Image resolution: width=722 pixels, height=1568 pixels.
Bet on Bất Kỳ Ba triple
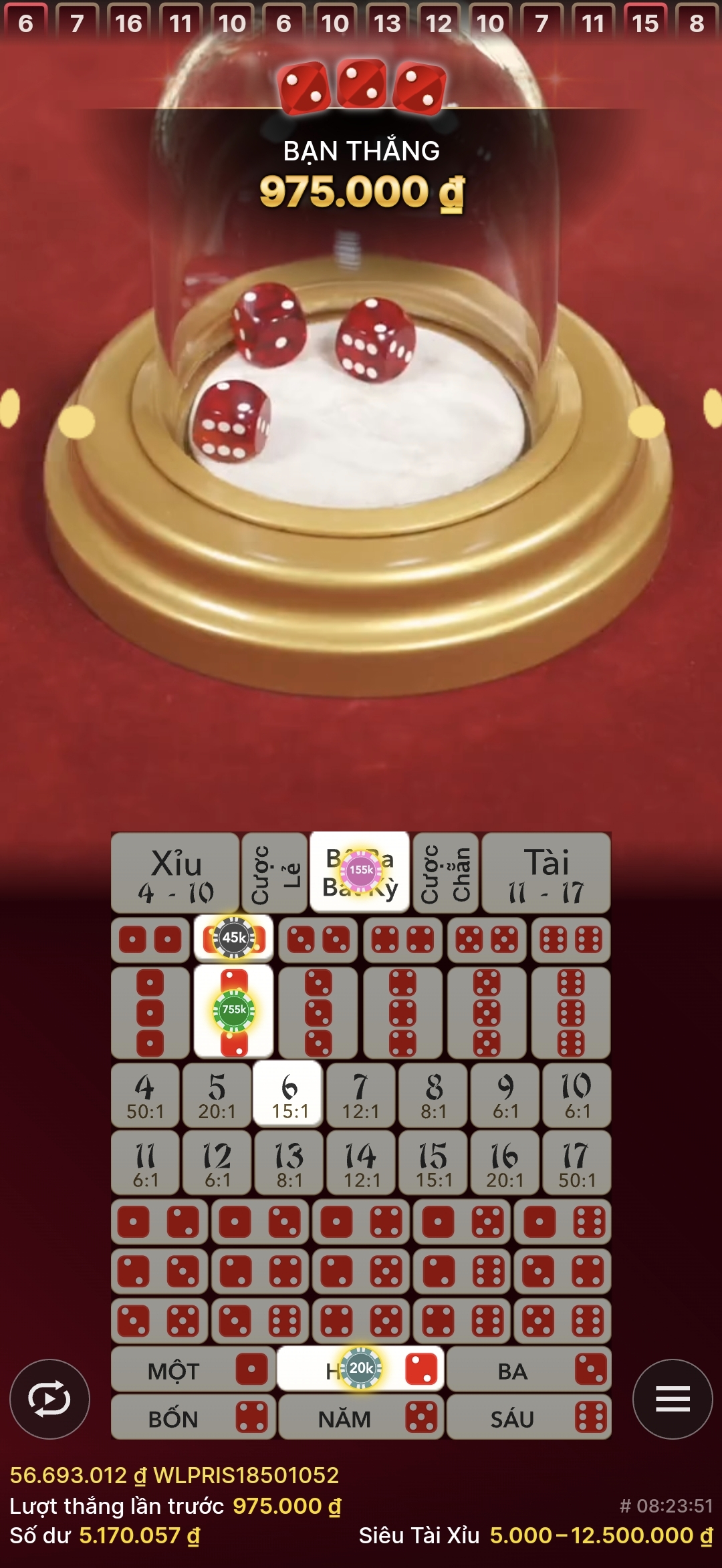click(360, 872)
